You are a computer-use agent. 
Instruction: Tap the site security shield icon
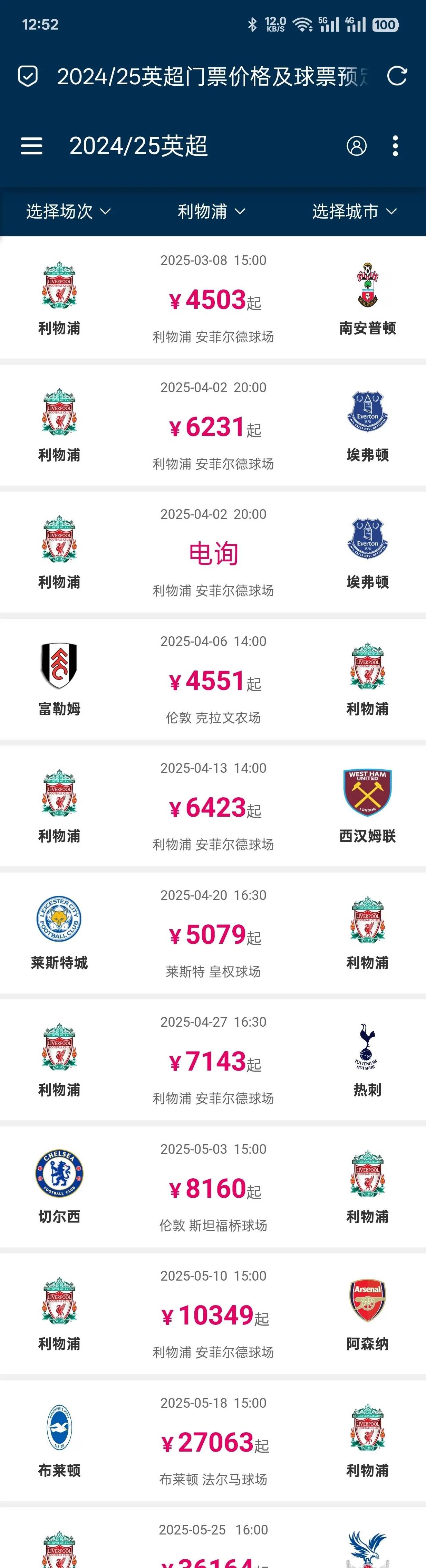(x=28, y=76)
